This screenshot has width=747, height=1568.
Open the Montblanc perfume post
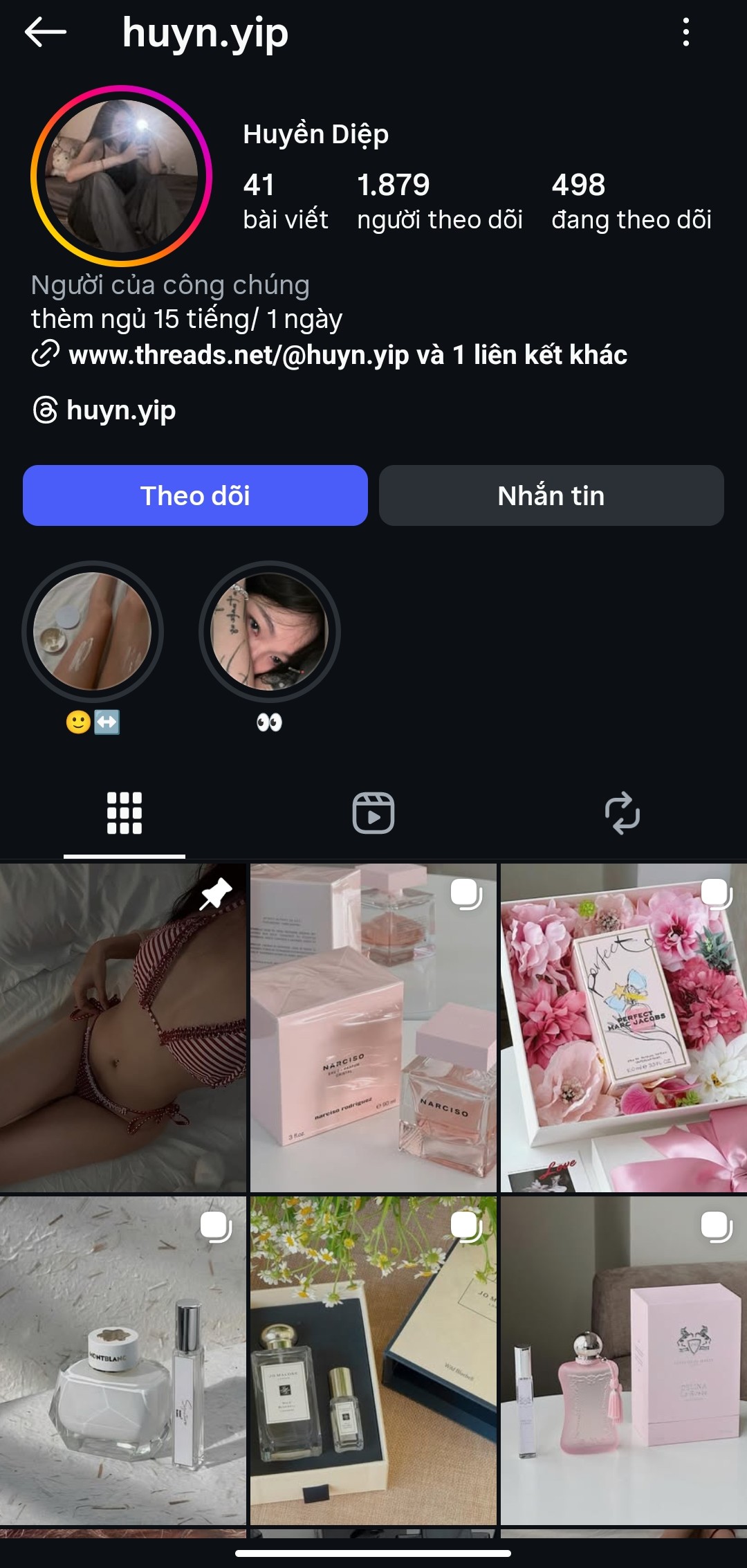123,1360
